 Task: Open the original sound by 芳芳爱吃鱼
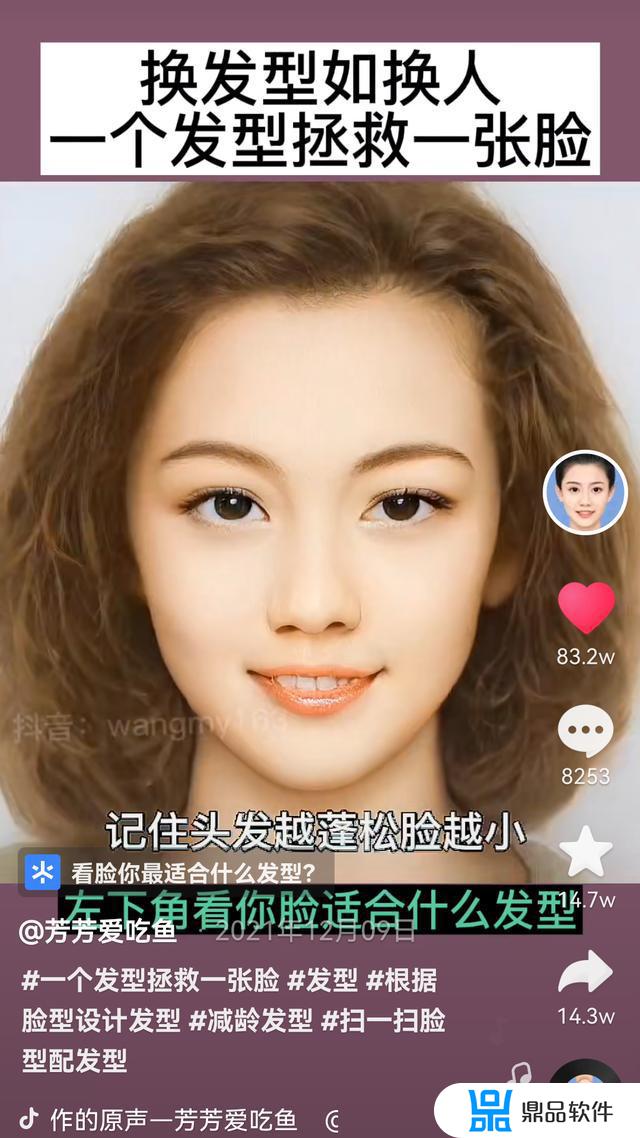click(170, 1118)
